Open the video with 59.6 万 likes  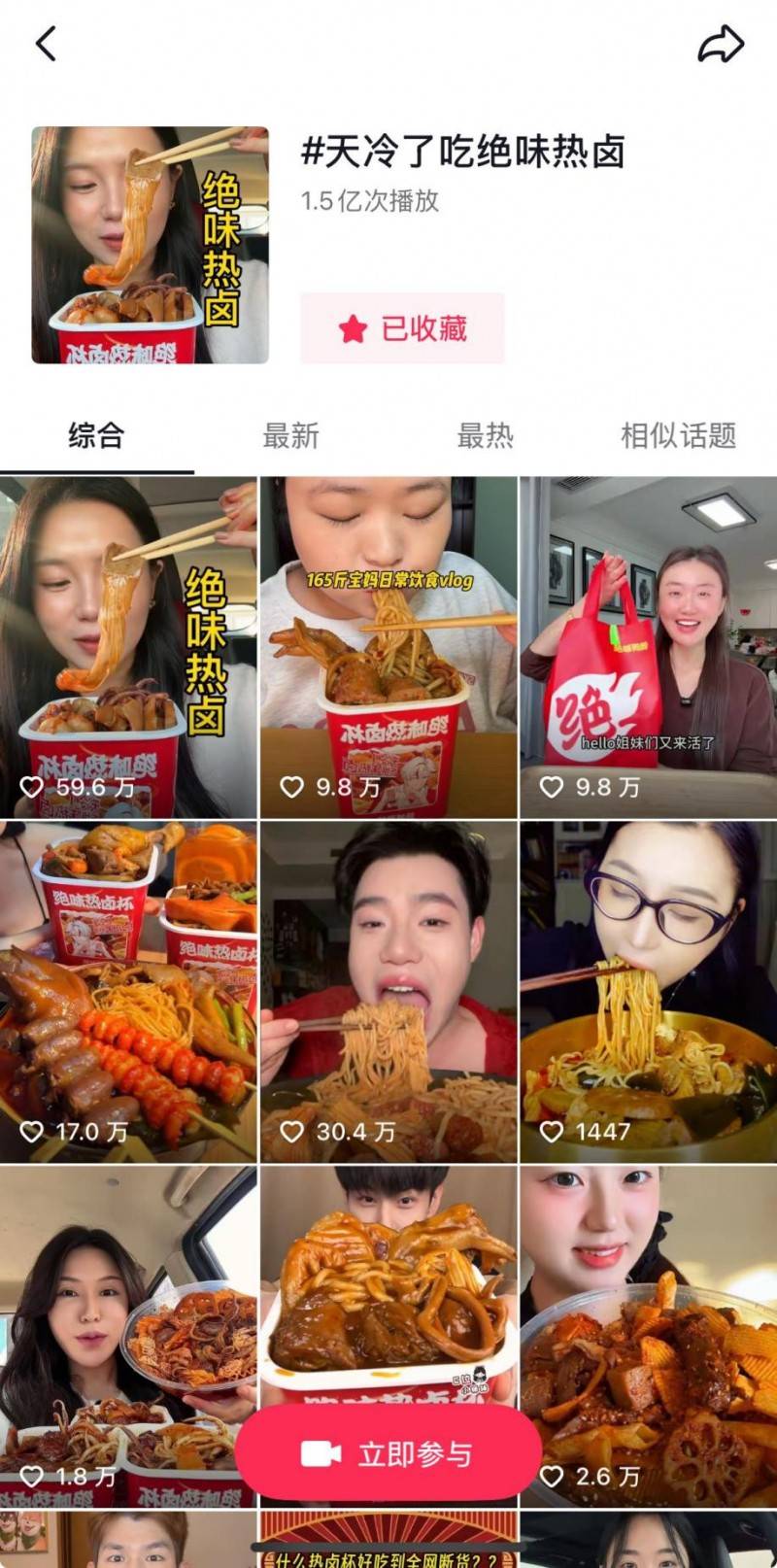(x=128, y=647)
